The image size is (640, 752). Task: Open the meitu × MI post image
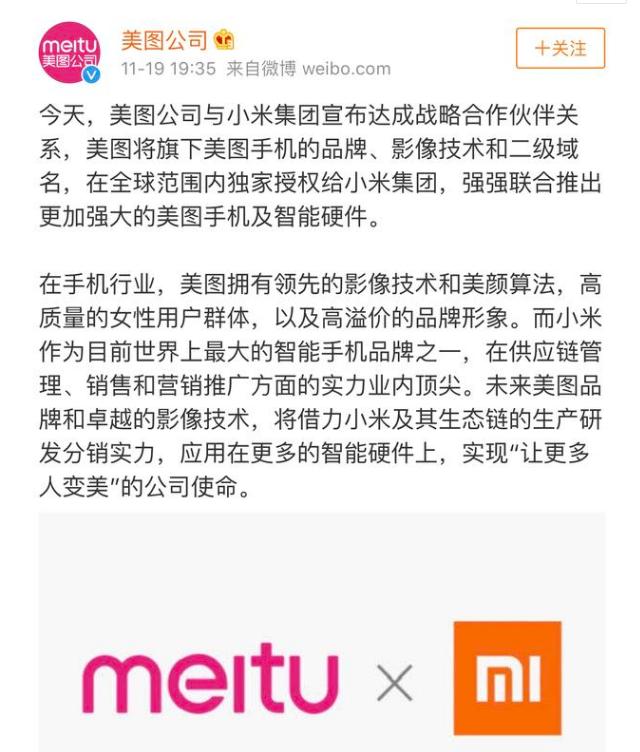322,640
